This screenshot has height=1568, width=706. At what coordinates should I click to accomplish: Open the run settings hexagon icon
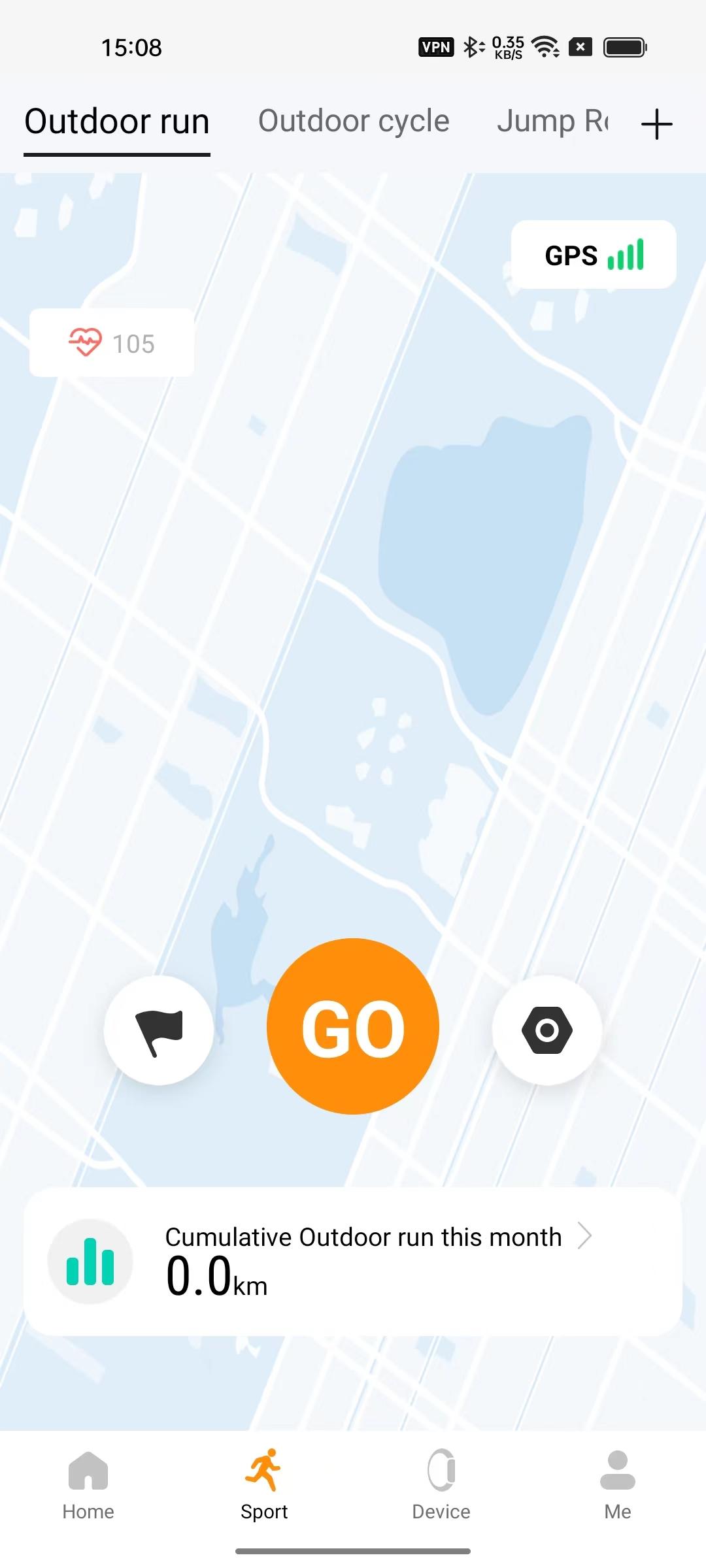(547, 1030)
